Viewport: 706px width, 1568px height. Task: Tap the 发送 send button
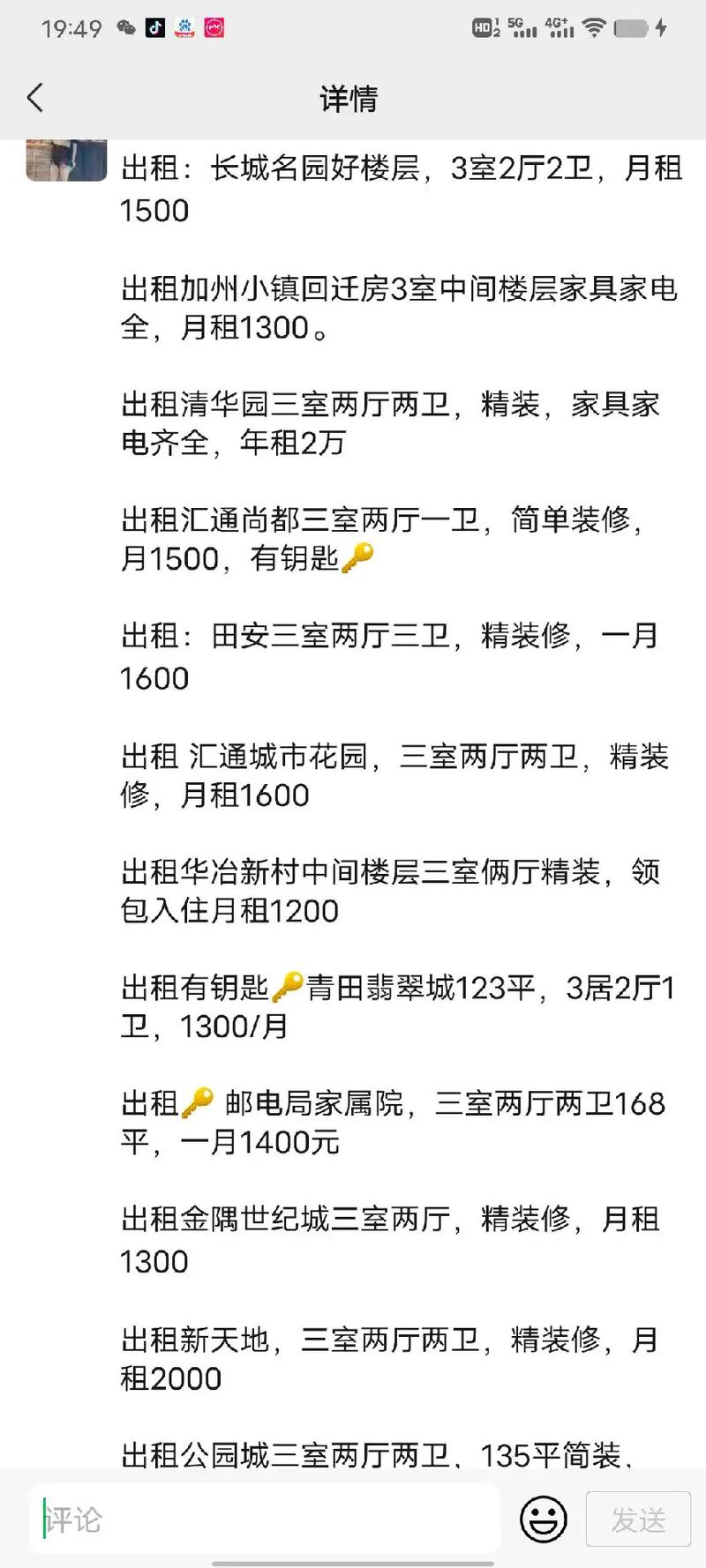[x=638, y=1519]
